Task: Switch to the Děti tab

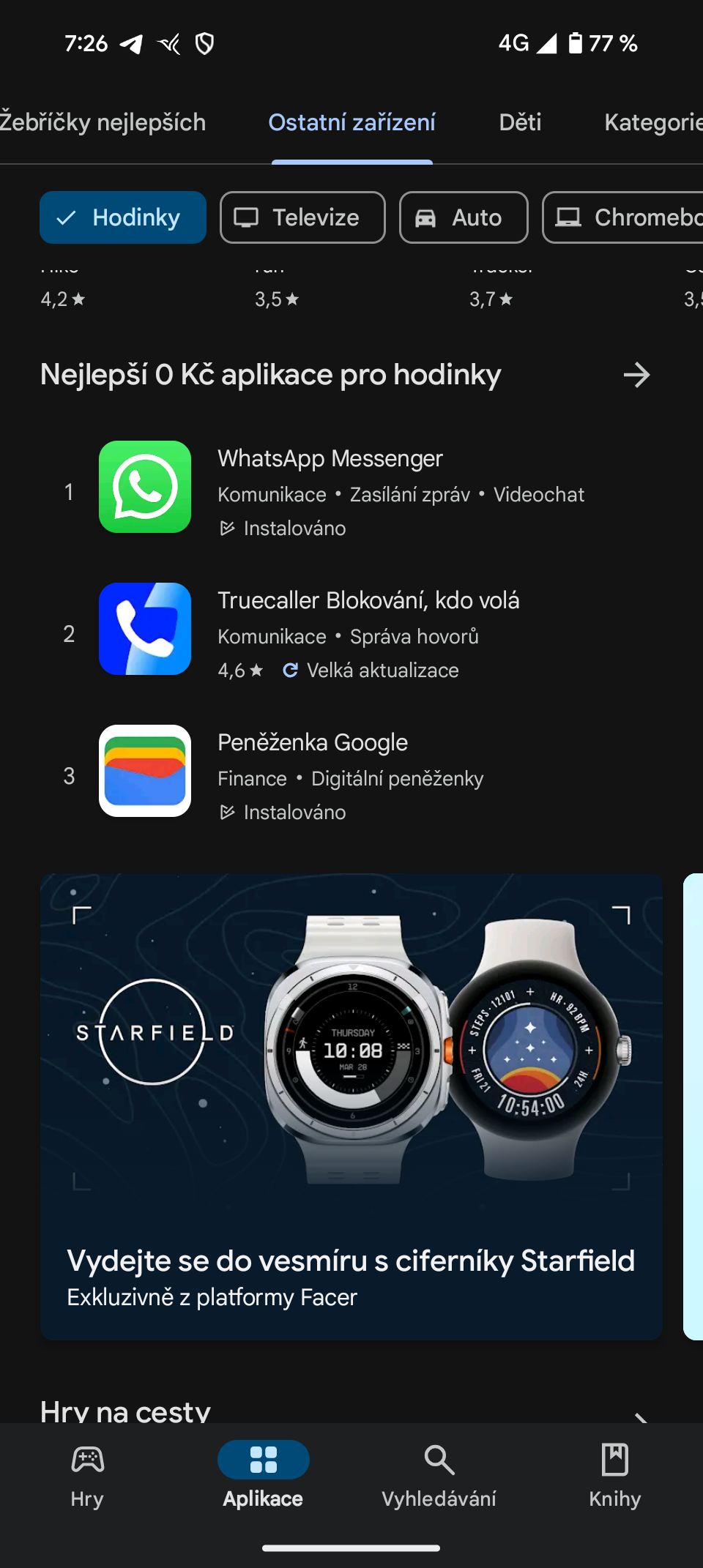Action: pos(519,122)
